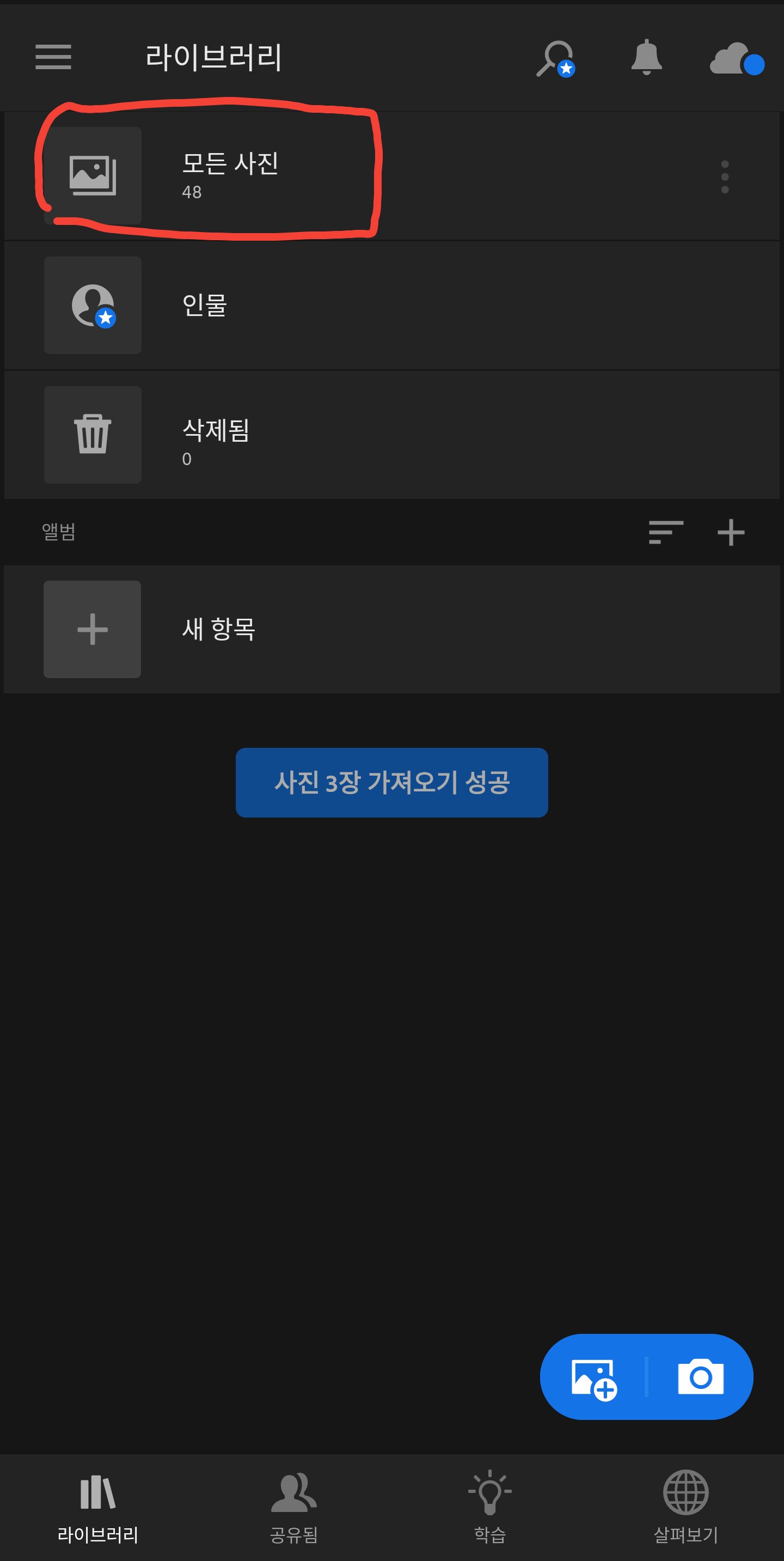784x1561 pixels.
Task: Open the hamburger drawer menu
Action: click(x=53, y=57)
